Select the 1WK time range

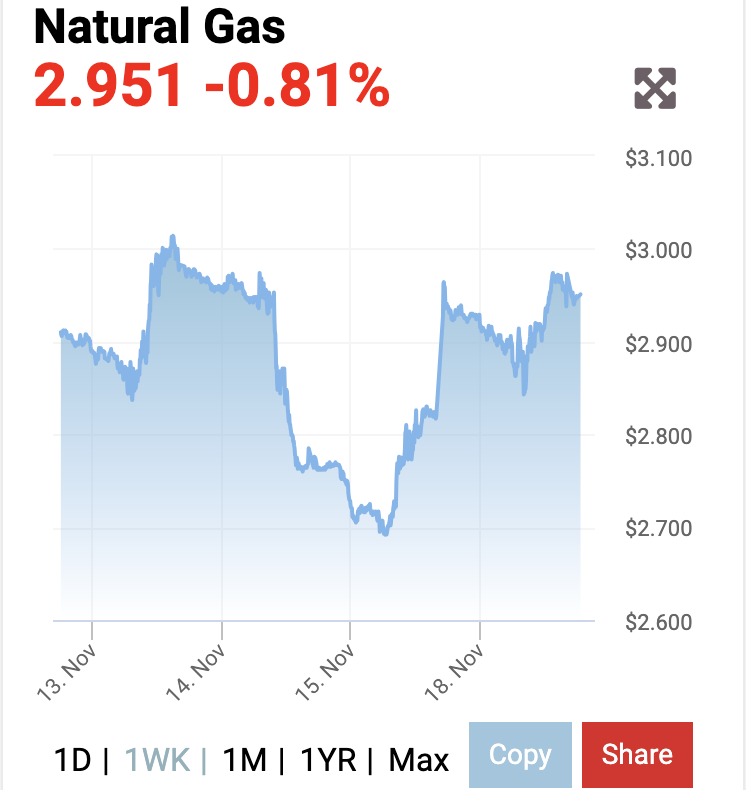(x=157, y=760)
